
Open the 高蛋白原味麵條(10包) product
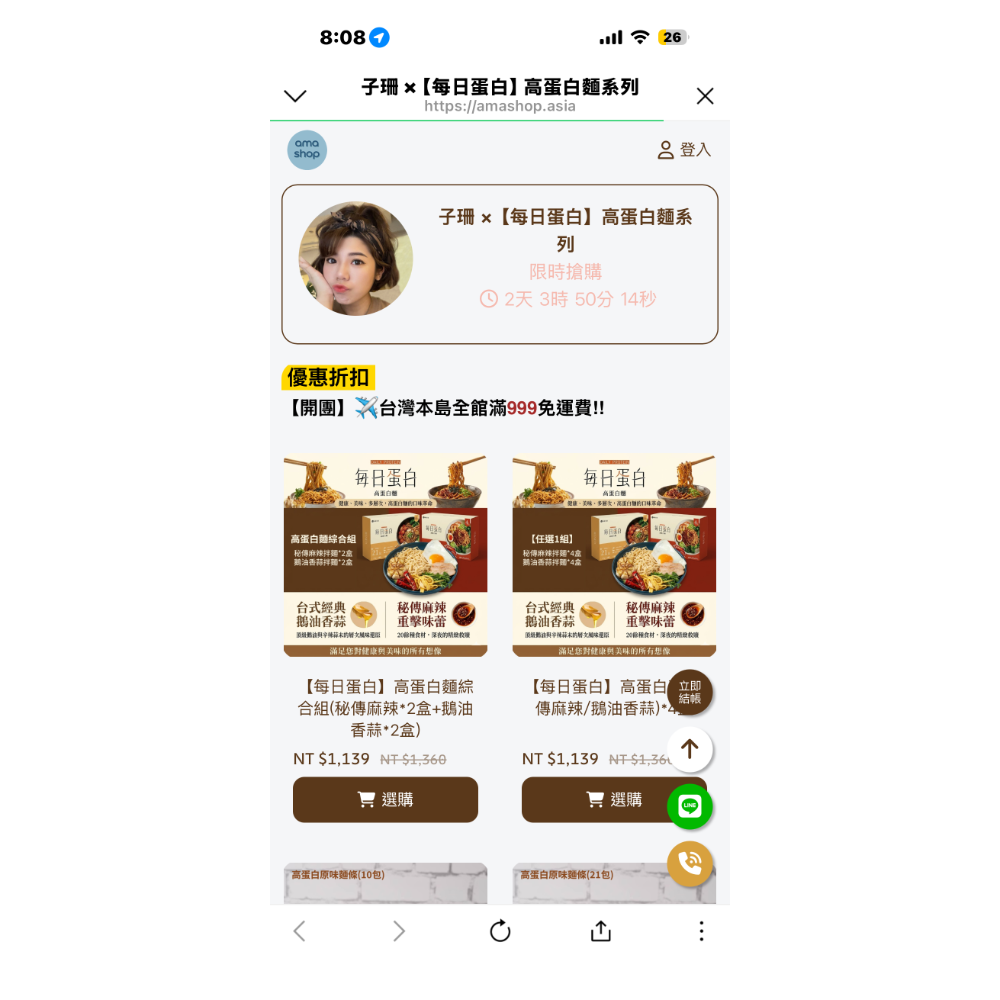point(385,883)
